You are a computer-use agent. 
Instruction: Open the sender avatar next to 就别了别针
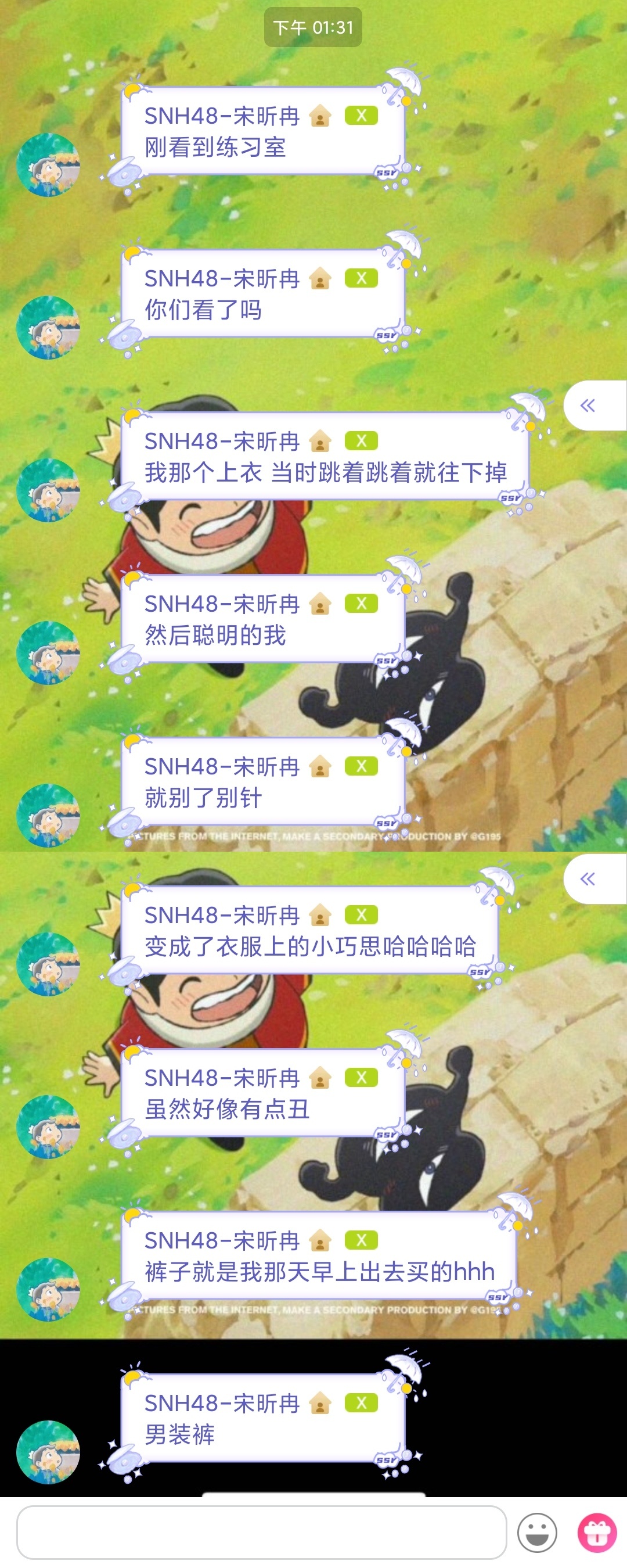click(48, 815)
